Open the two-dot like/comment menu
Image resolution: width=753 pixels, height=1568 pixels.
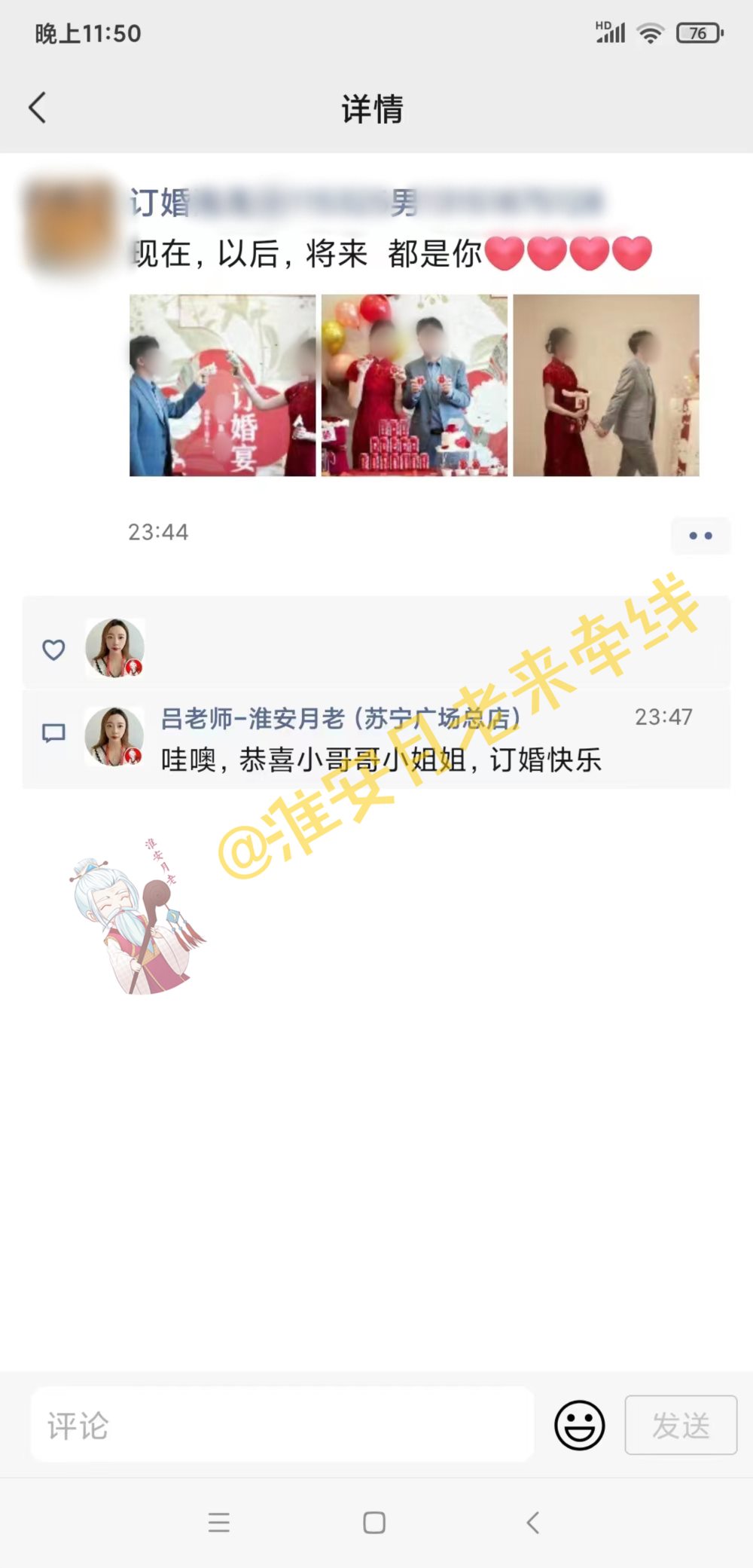pos(700,536)
